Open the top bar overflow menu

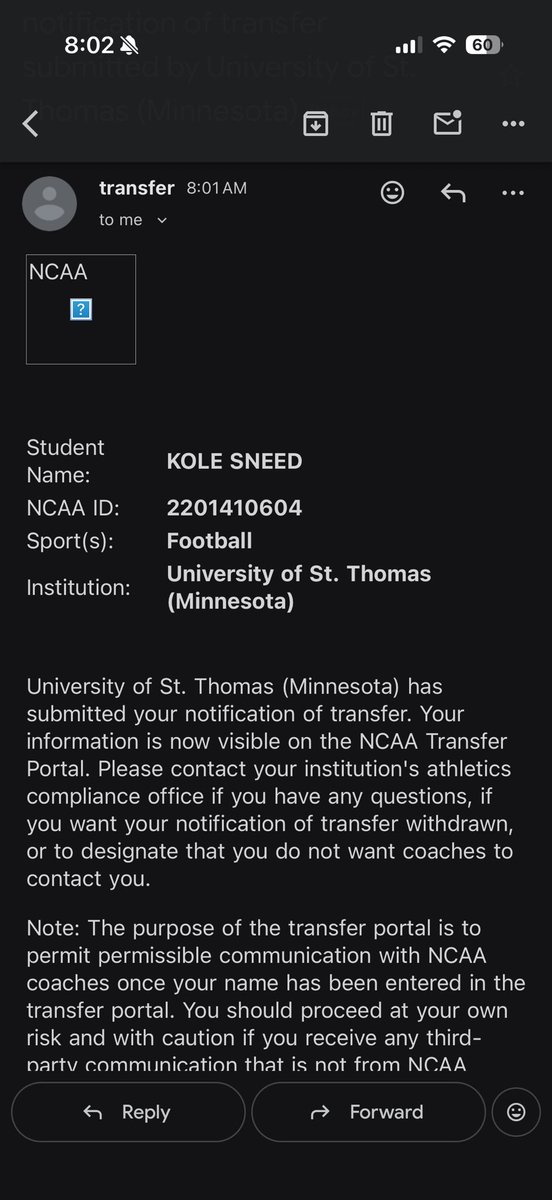(x=513, y=124)
